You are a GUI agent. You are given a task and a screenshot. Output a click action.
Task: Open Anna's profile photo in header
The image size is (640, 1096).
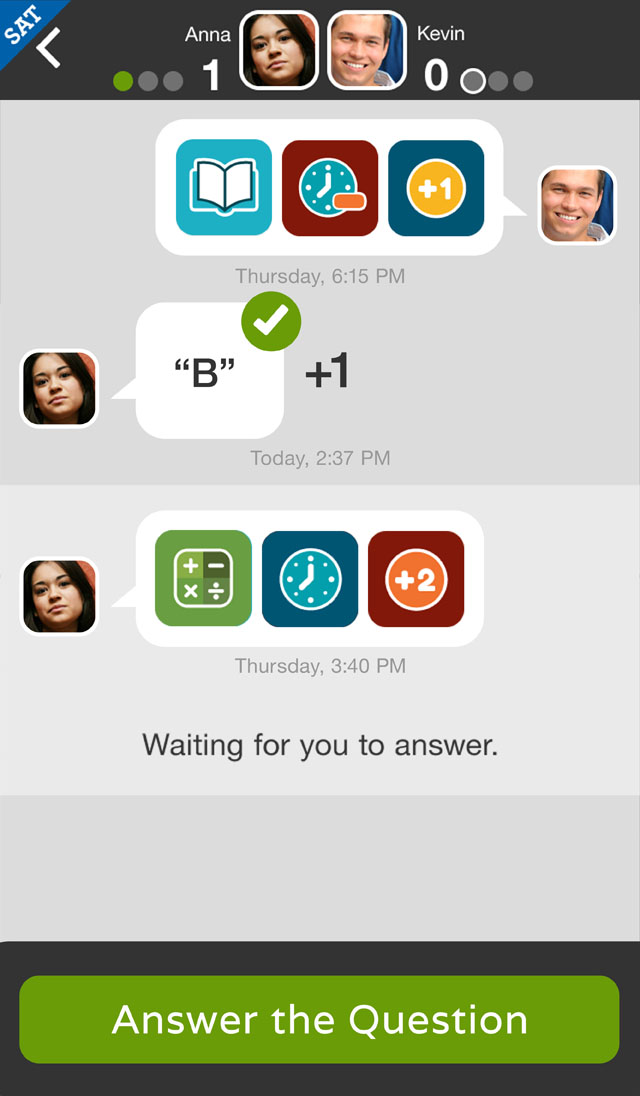[x=279, y=50]
